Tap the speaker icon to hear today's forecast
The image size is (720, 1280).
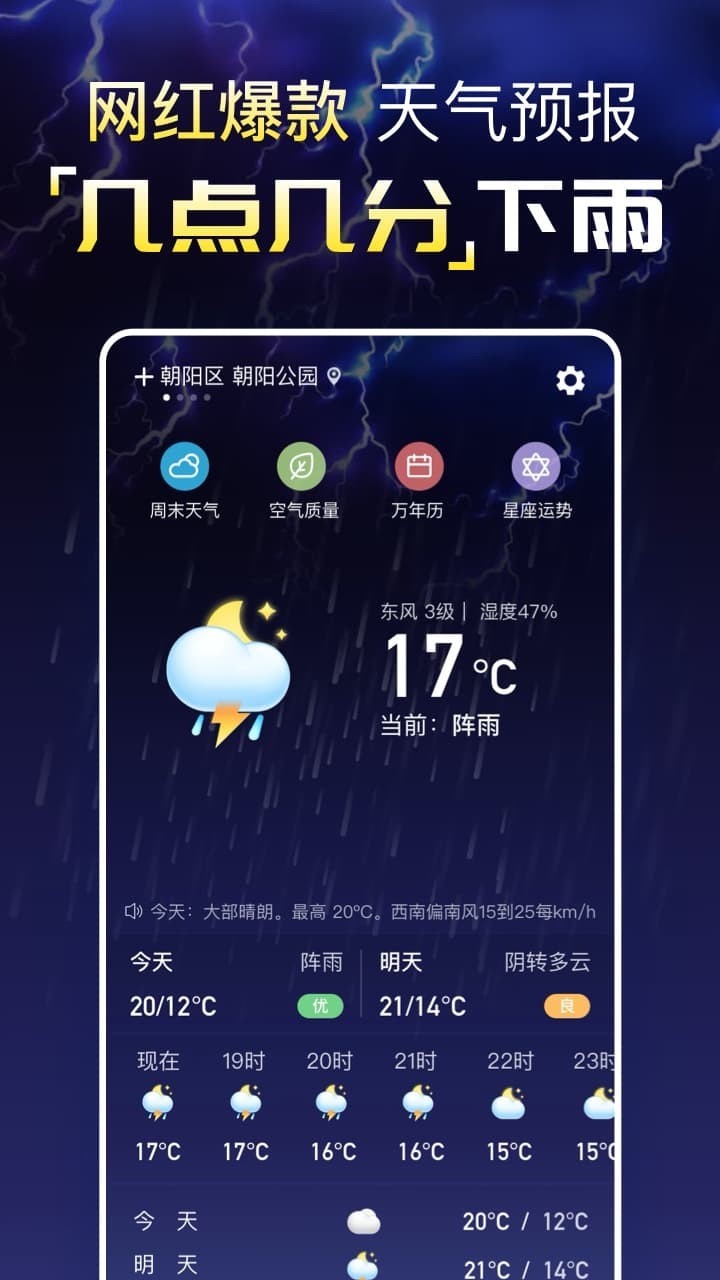click(134, 907)
